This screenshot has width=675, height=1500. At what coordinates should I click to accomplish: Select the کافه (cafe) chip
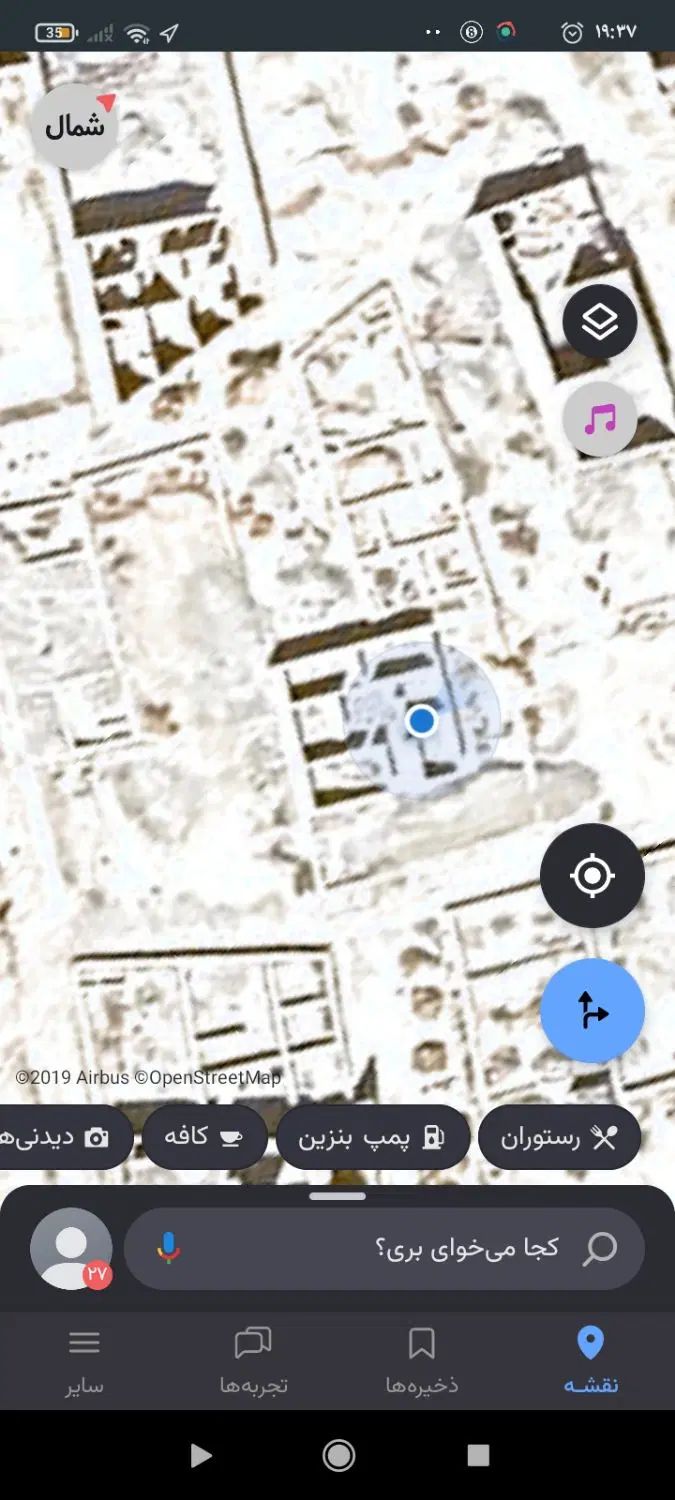pos(204,1137)
